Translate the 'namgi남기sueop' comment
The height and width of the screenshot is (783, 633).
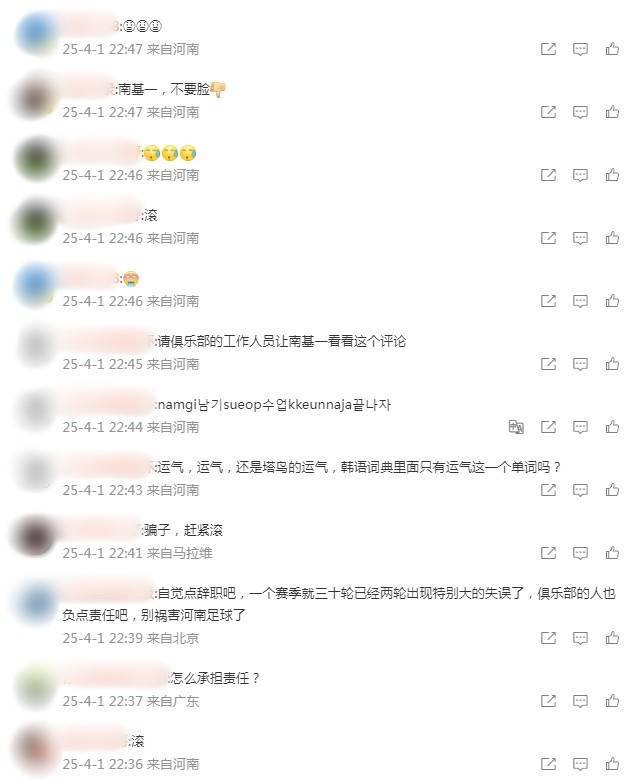pyautogui.click(x=516, y=427)
